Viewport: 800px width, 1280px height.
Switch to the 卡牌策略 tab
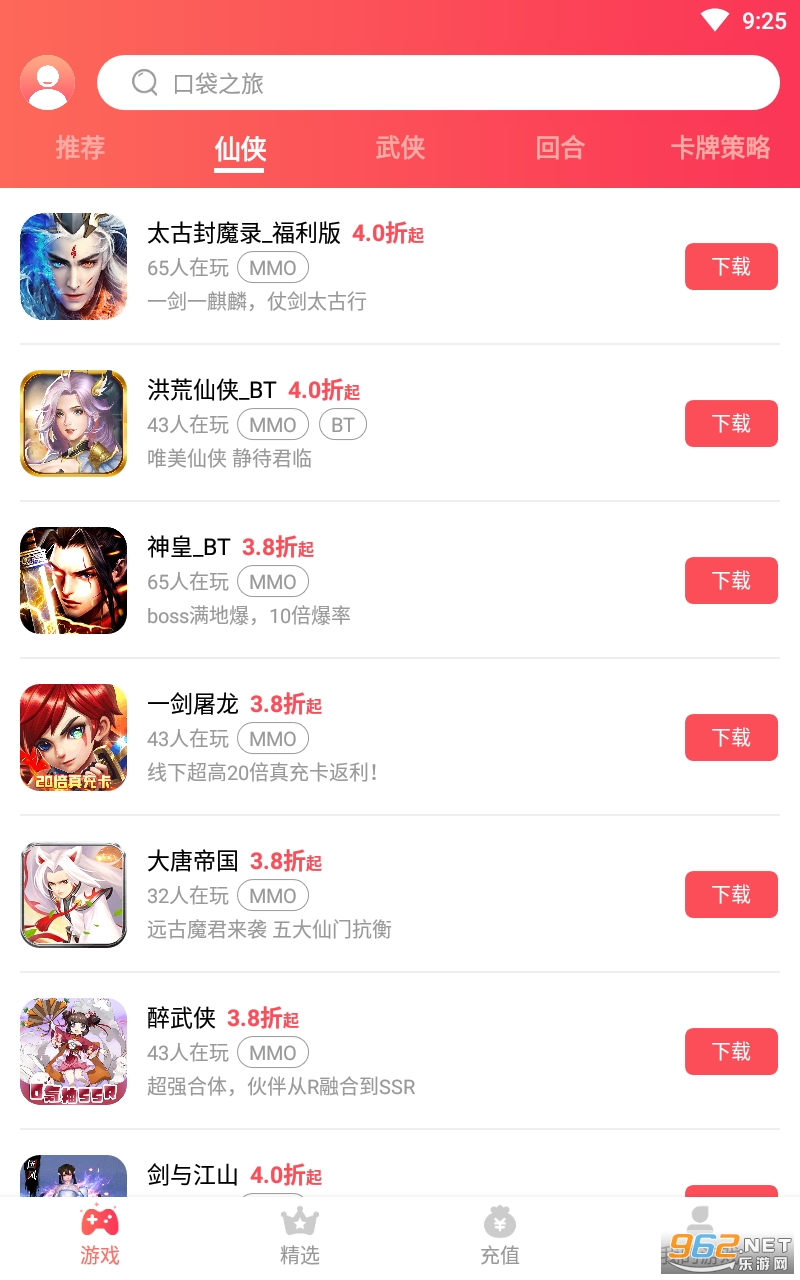coord(720,148)
